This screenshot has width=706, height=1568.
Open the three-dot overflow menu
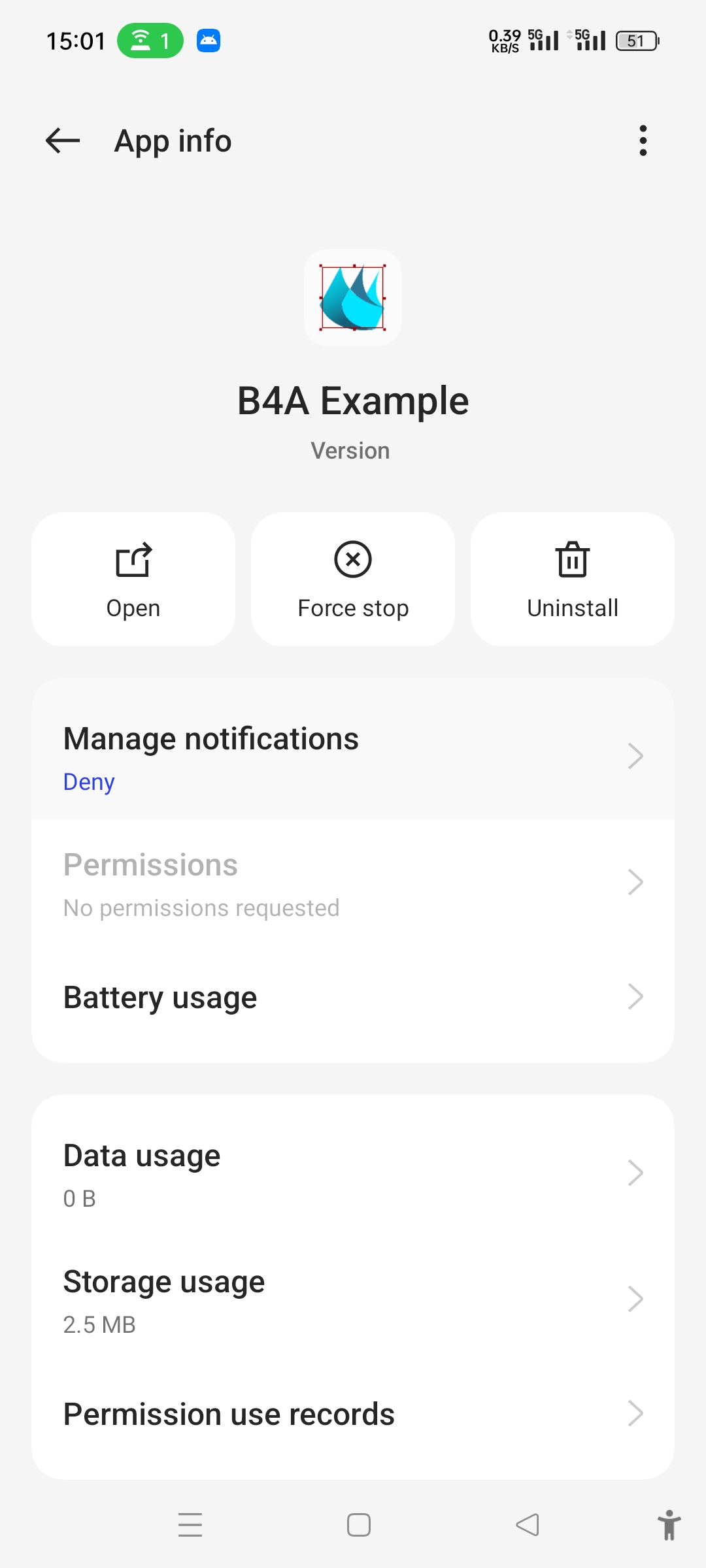tap(643, 140)
